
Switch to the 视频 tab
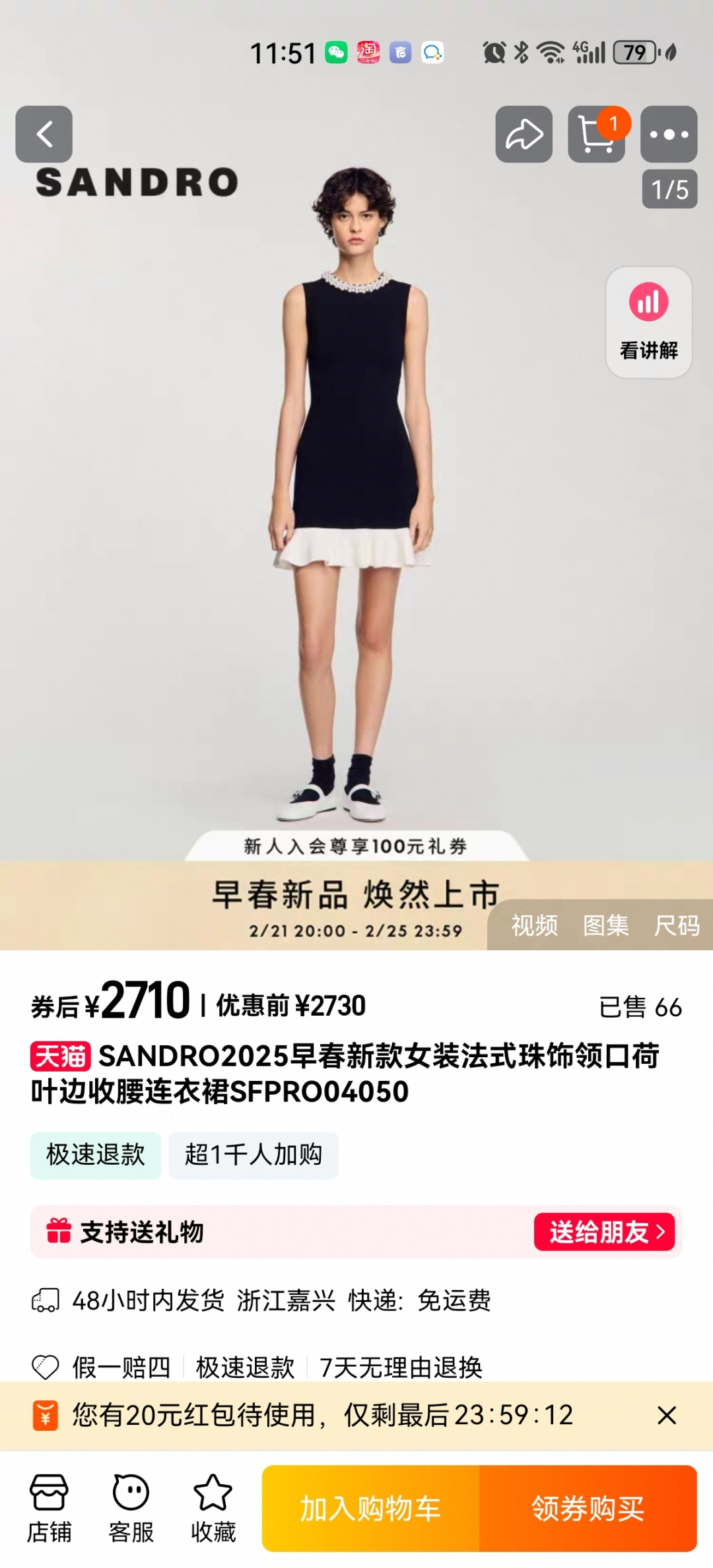coord(534,925)
